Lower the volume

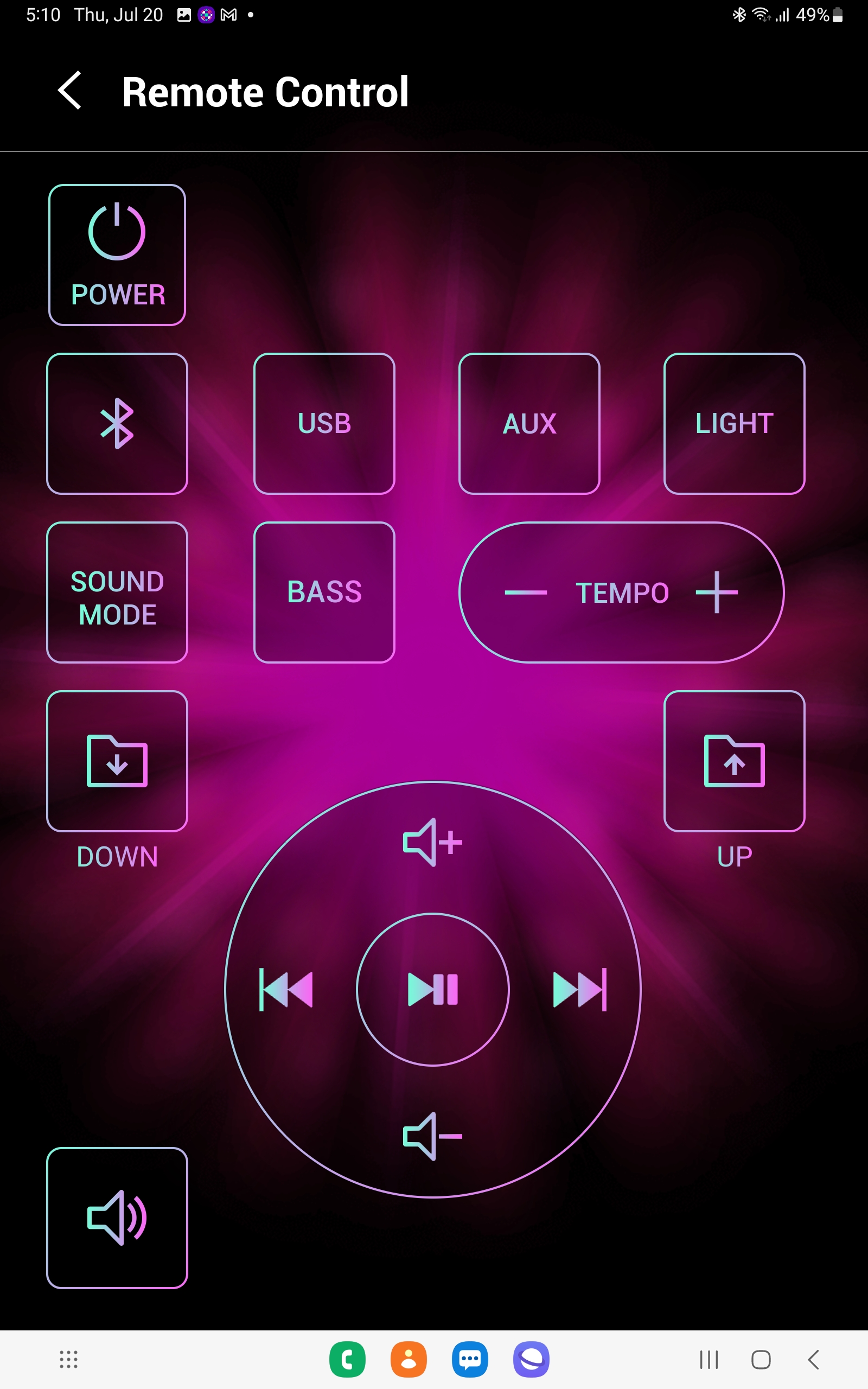(432, 1137)
